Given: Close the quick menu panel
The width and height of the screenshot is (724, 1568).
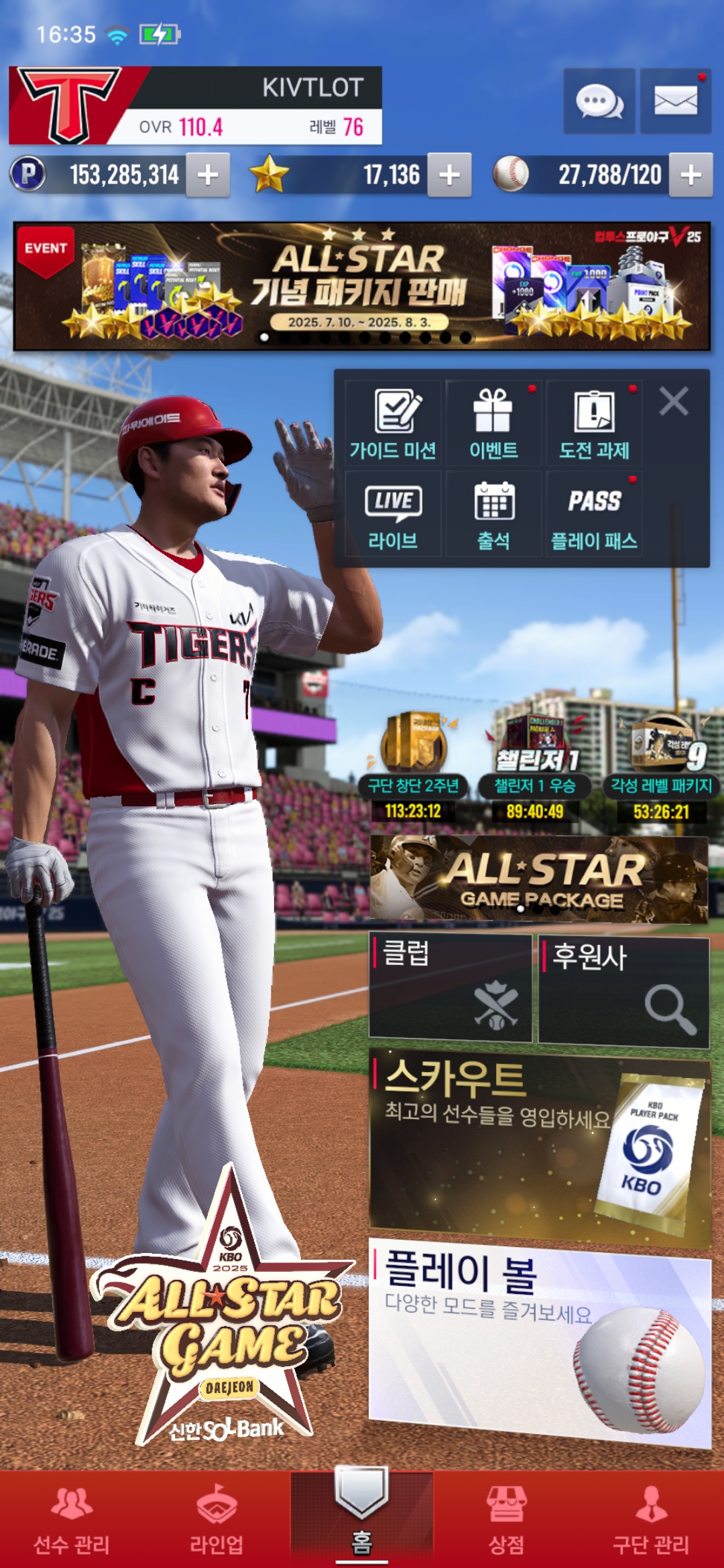Looking at the screenshot, I should (674, 402).
